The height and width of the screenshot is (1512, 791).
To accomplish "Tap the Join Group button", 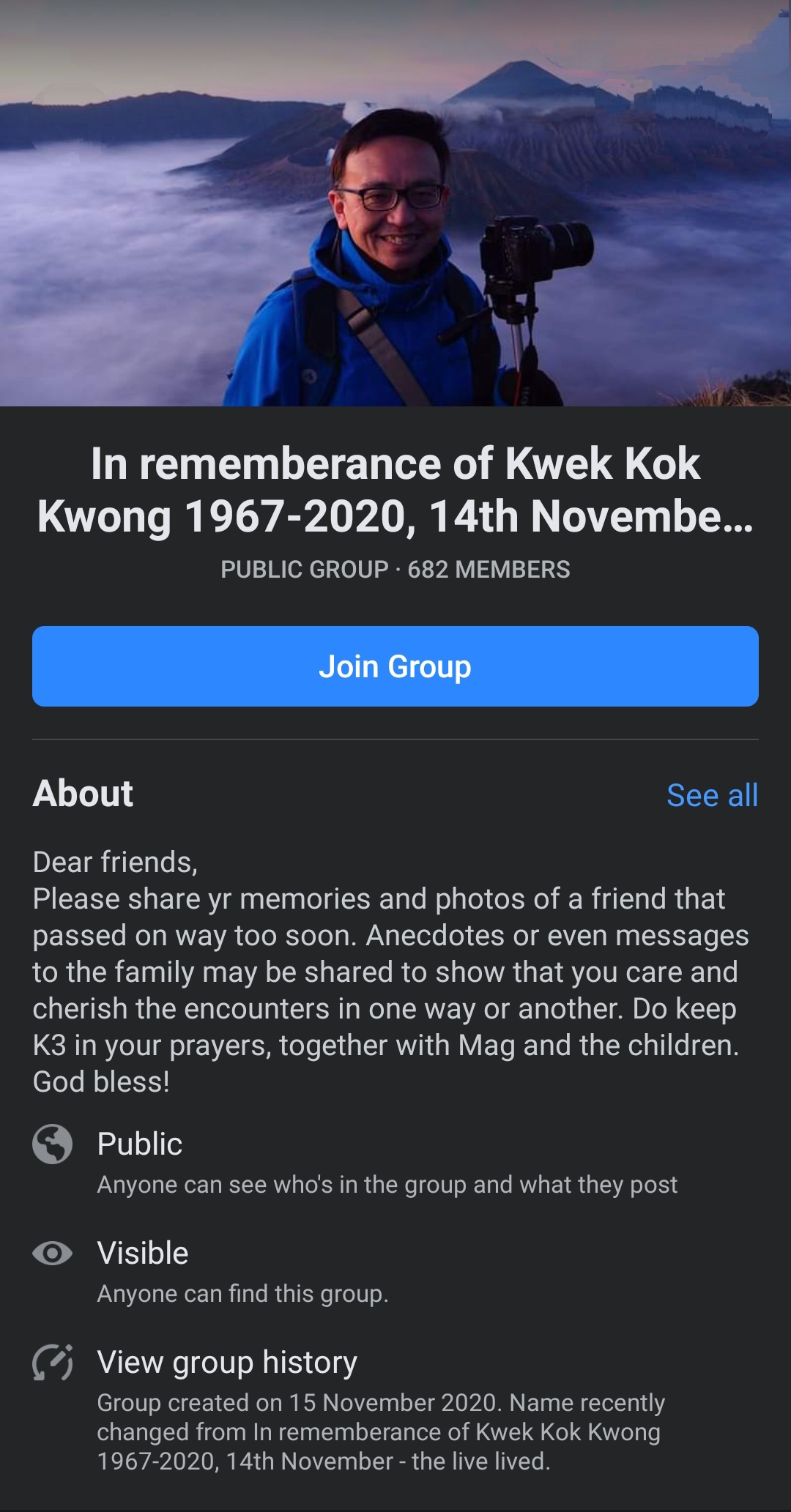I will (x=395, y=666).
